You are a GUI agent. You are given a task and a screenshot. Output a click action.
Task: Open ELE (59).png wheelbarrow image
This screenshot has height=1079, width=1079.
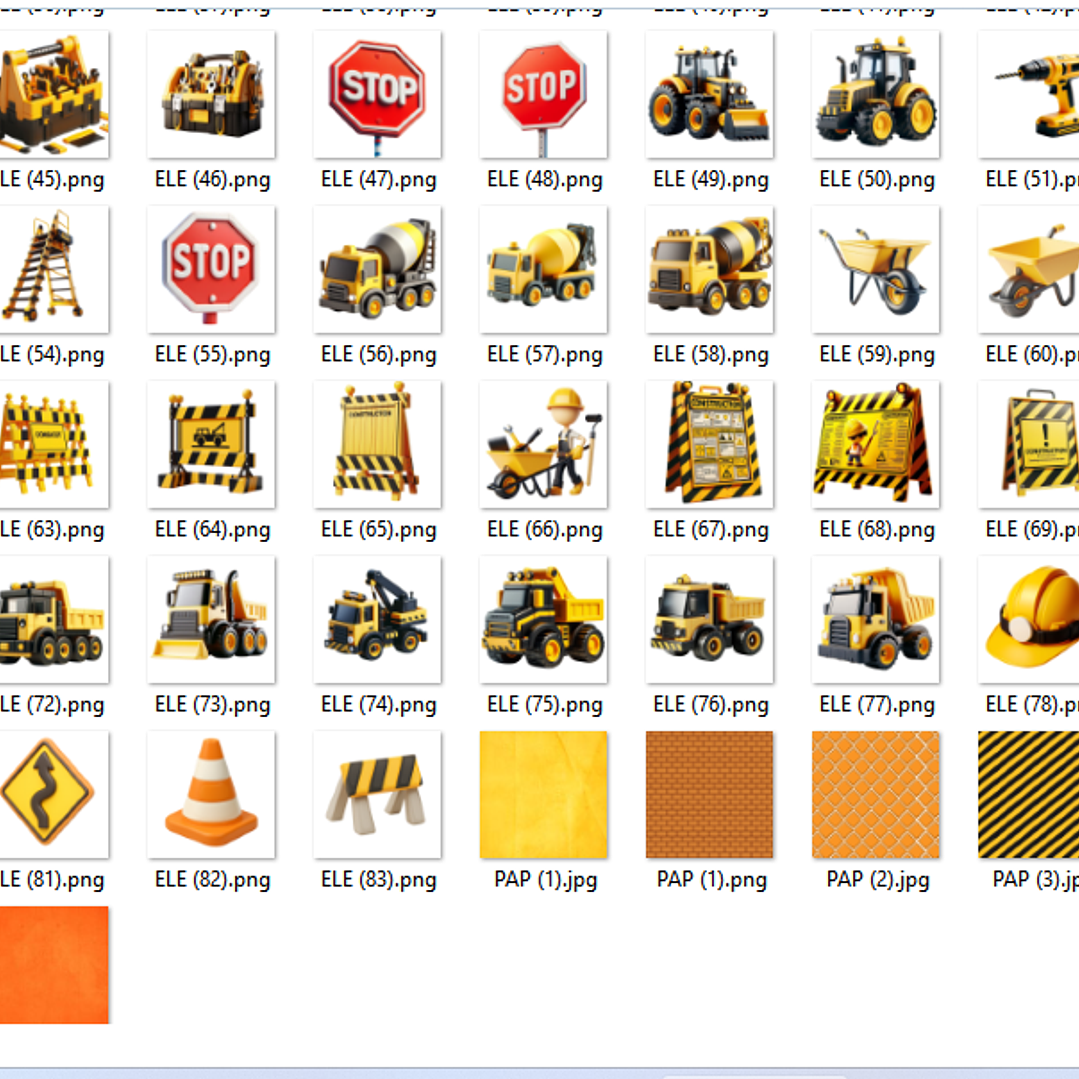(x=875, y=269)
